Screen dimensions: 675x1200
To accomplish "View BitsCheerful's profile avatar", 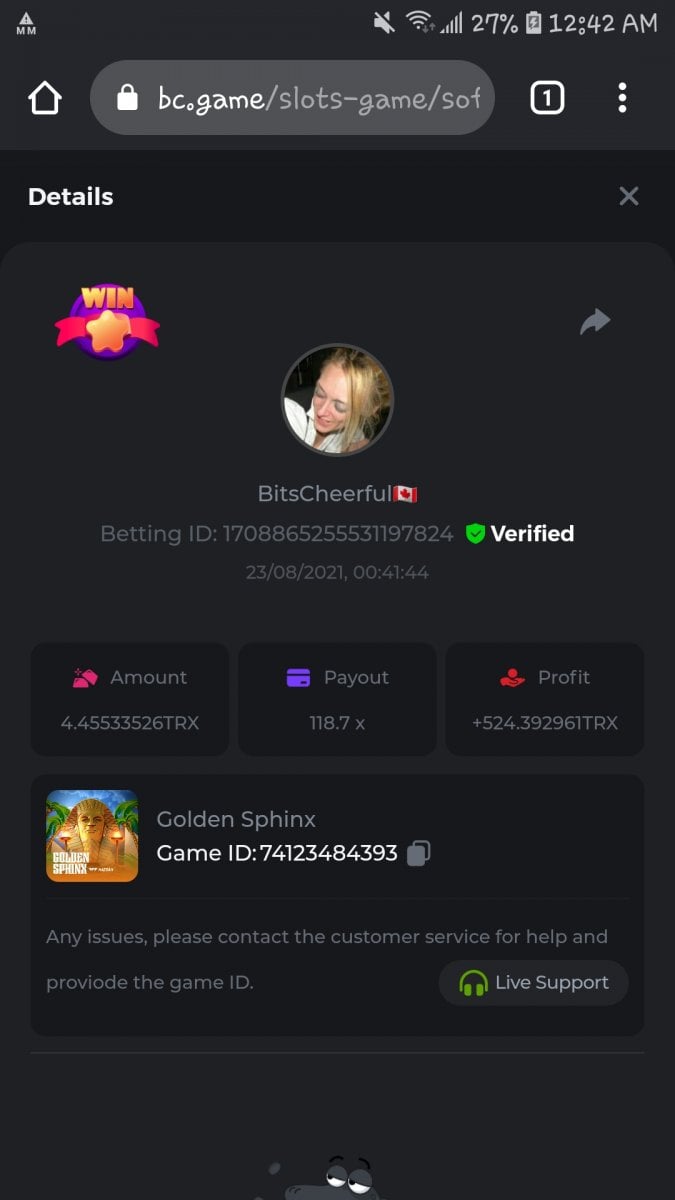I will click(x=337, y=400).
